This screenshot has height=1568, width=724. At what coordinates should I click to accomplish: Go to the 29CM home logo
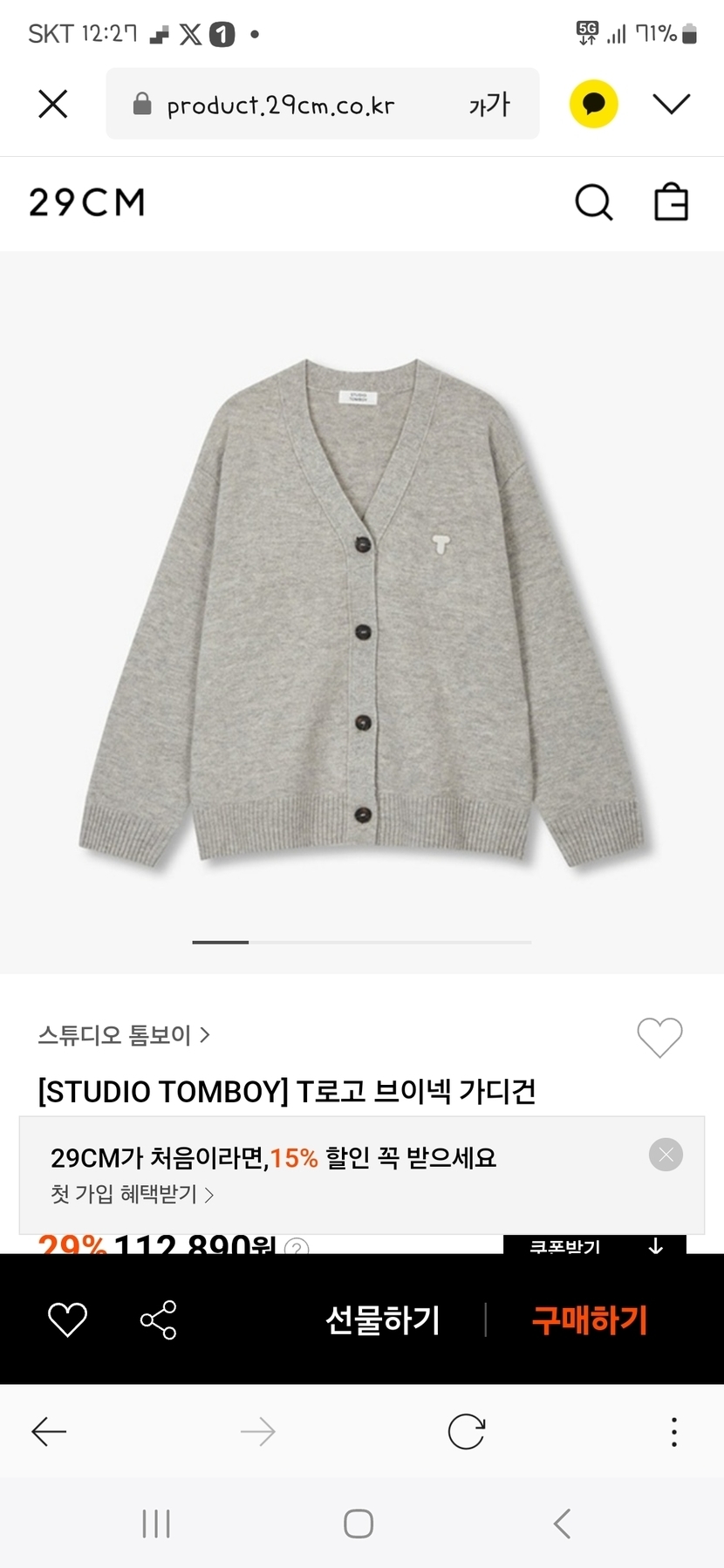[x=87, y=203]
